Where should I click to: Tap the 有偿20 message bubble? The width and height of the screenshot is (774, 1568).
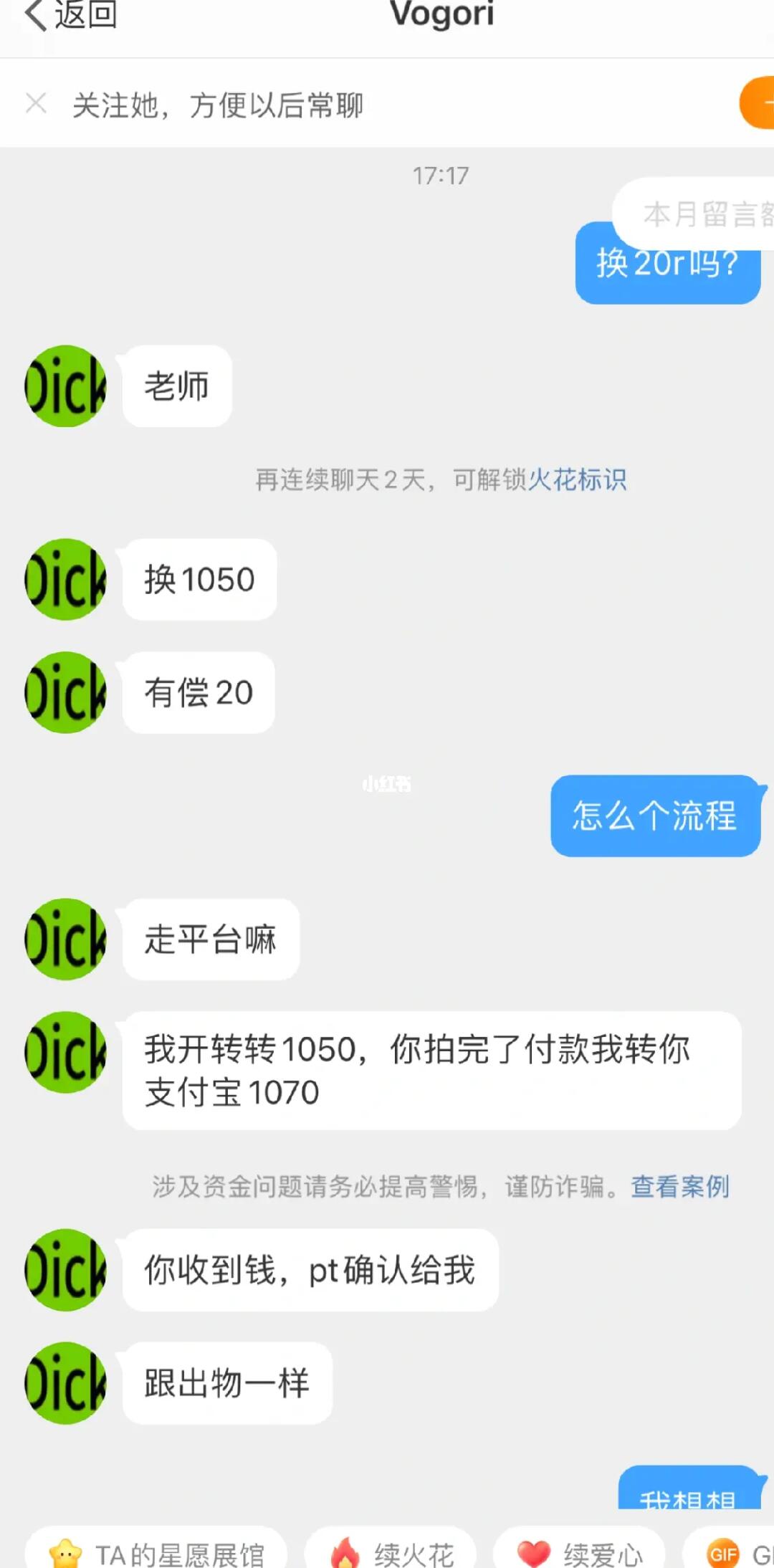coord(196,693)
